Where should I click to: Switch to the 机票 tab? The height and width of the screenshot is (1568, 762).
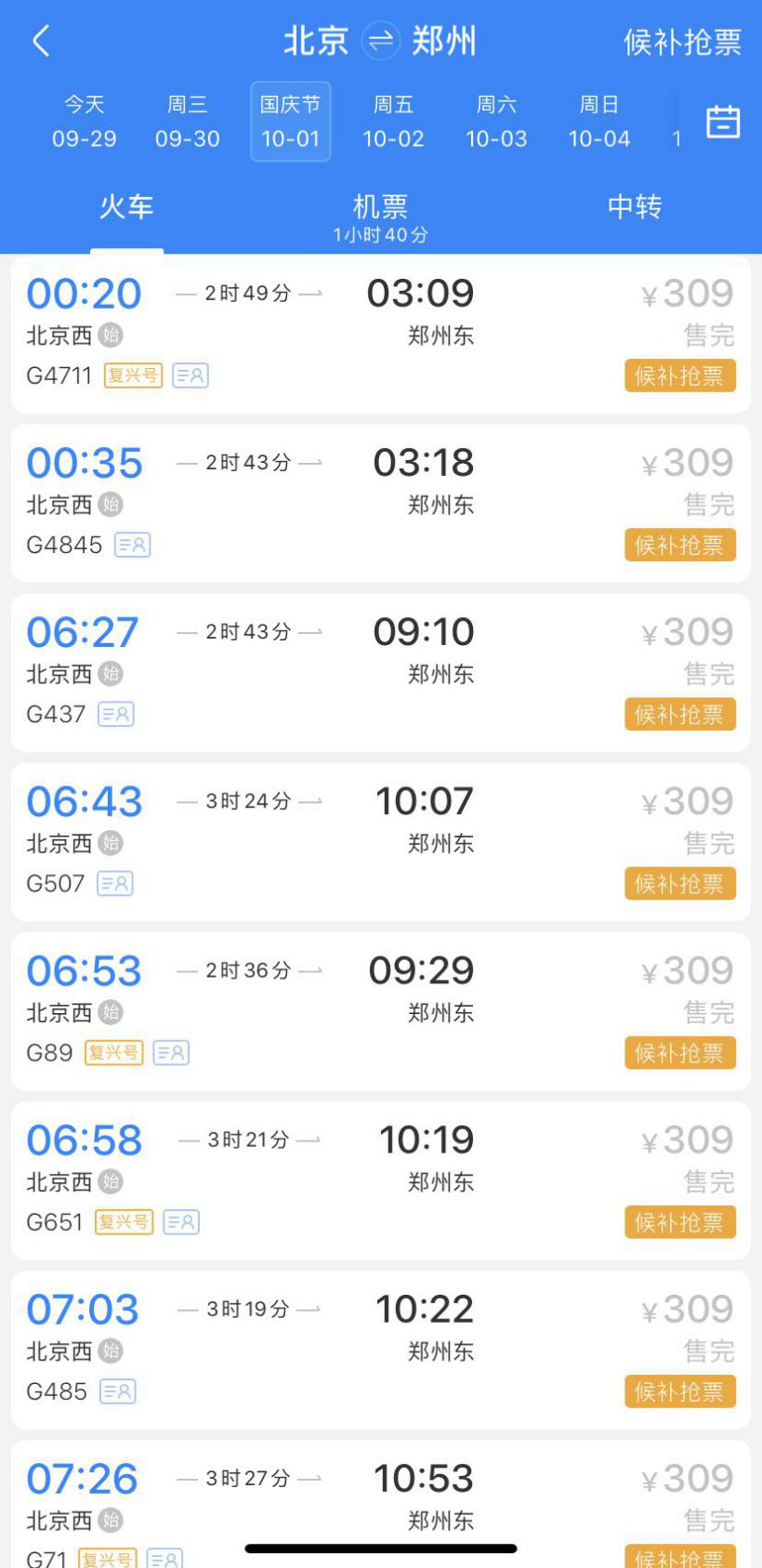(x=380, y=216)
